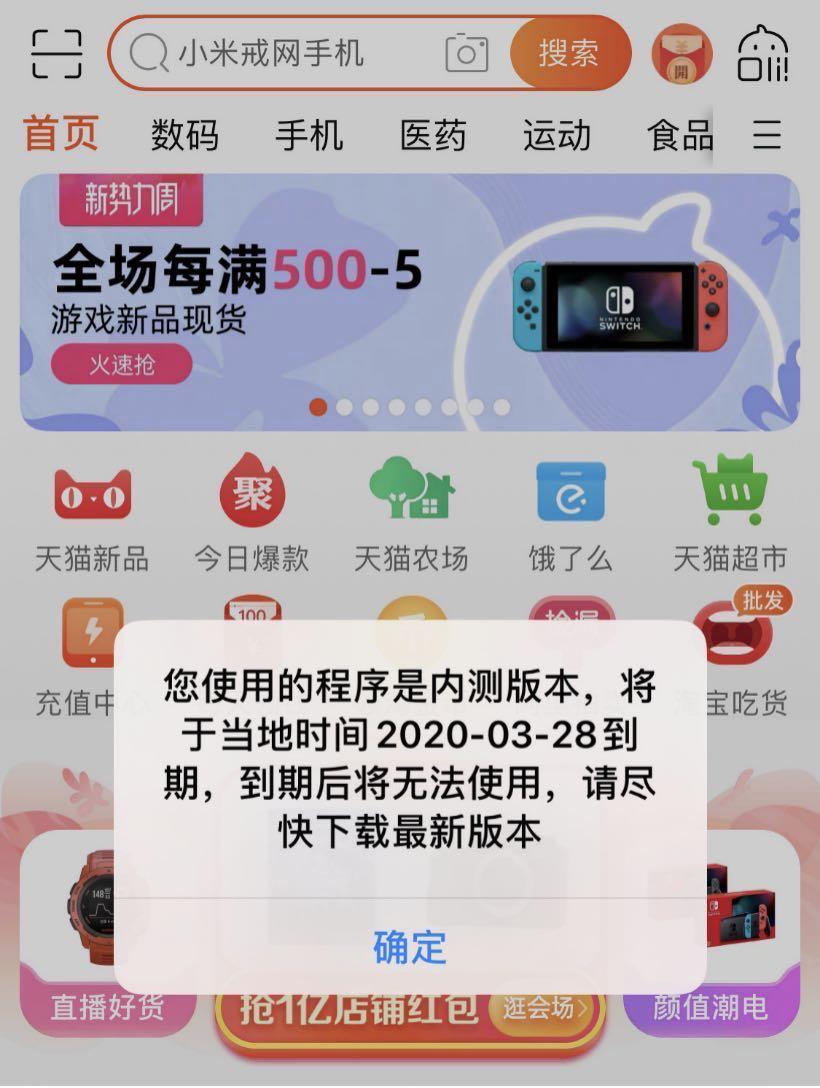
Task: Open camera image search
Action: [466, 53]
